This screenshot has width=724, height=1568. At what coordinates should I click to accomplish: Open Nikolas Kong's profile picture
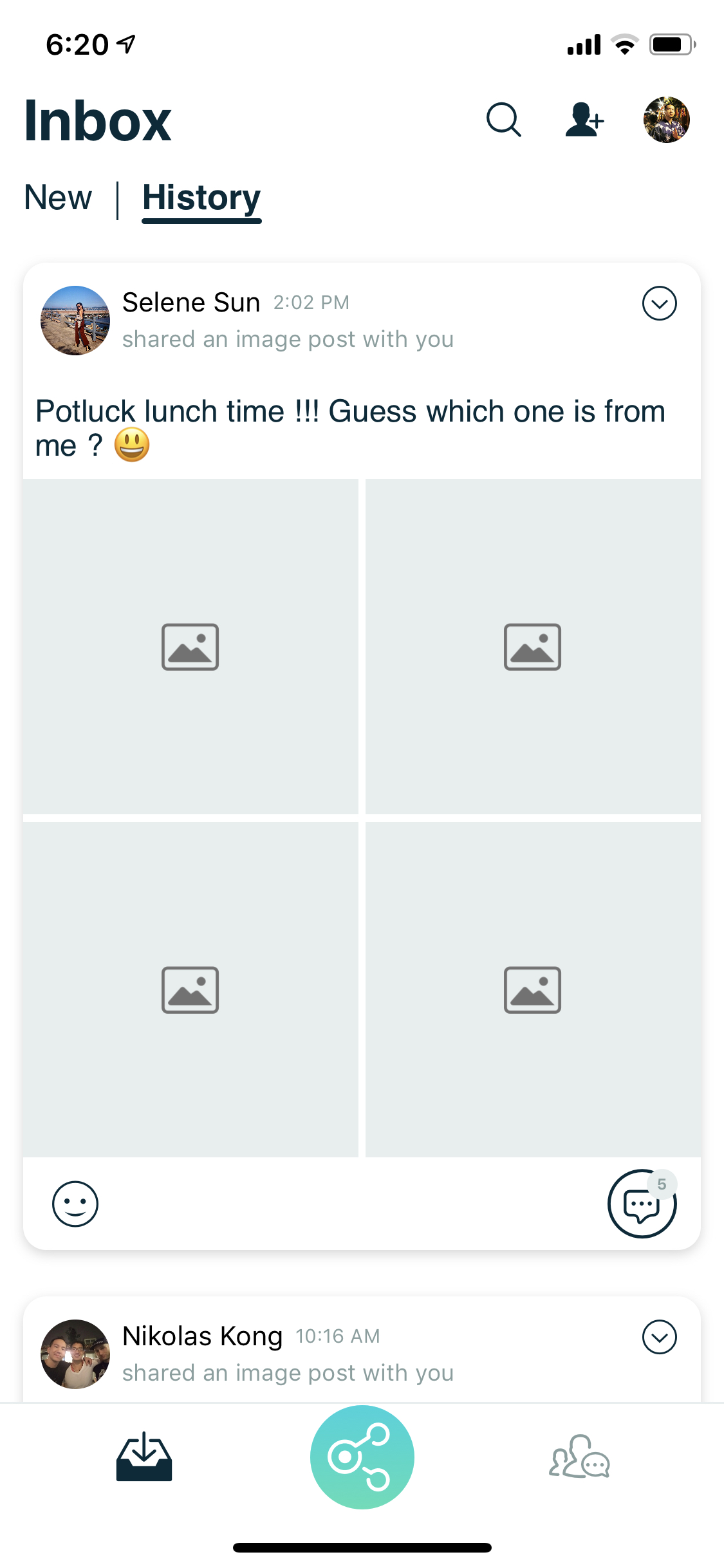tap(75, 1354)
